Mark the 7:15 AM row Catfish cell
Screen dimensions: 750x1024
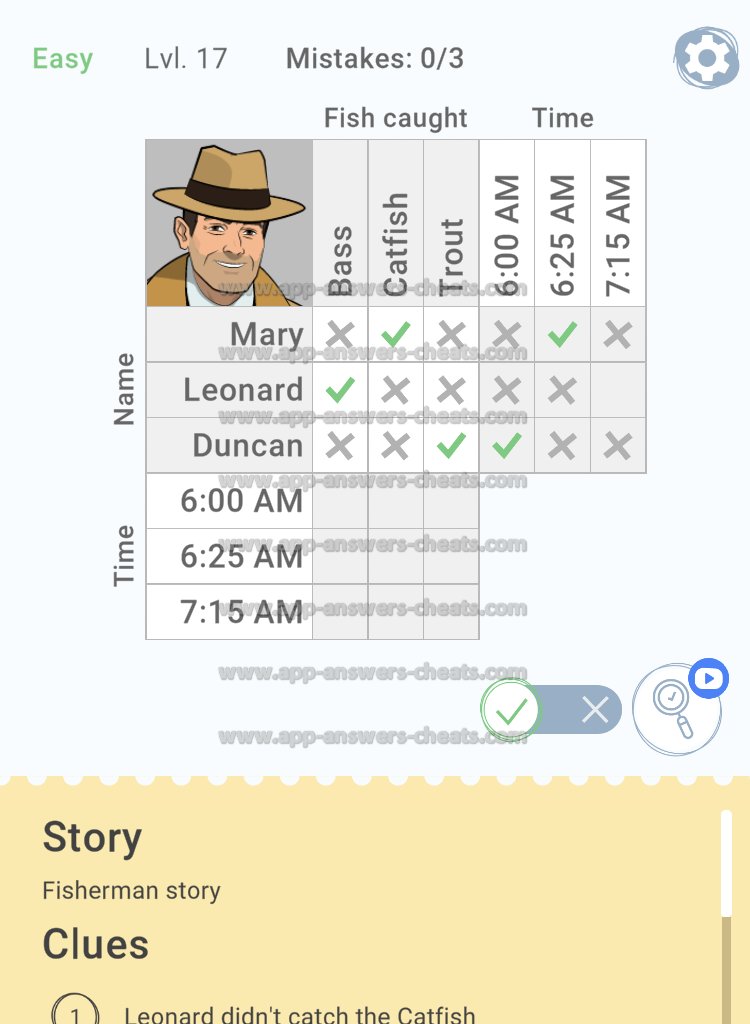pyautogui.click(x=396, y=612)
